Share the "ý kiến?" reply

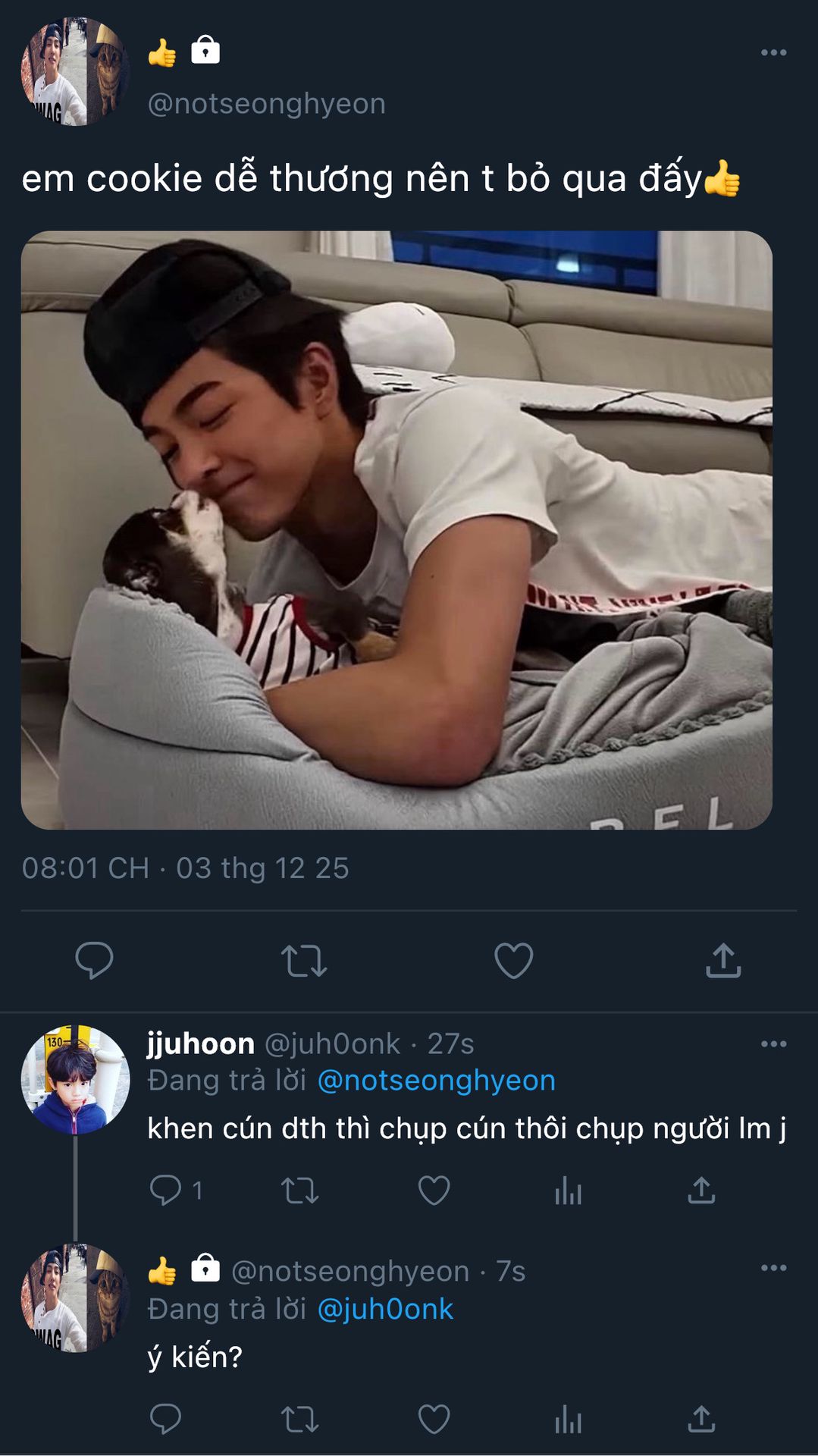pyautogui.click(x=701, y=1419)
